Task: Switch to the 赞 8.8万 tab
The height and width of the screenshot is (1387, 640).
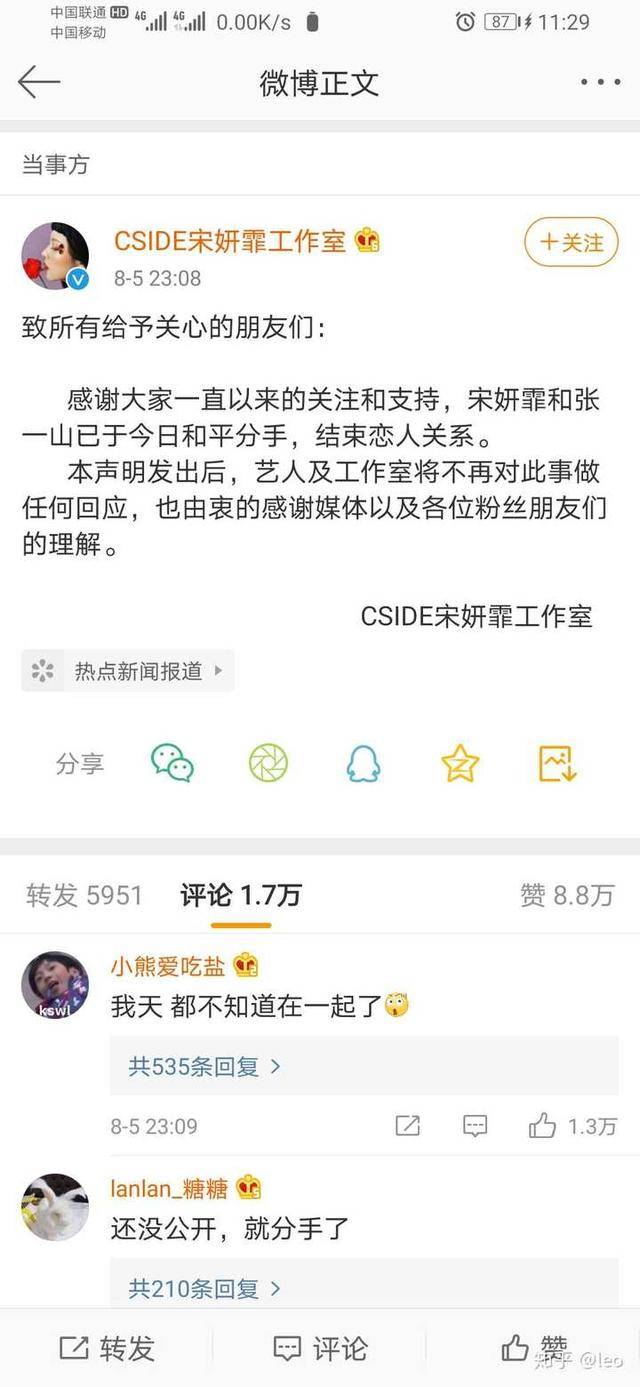Action: [566, 895]
